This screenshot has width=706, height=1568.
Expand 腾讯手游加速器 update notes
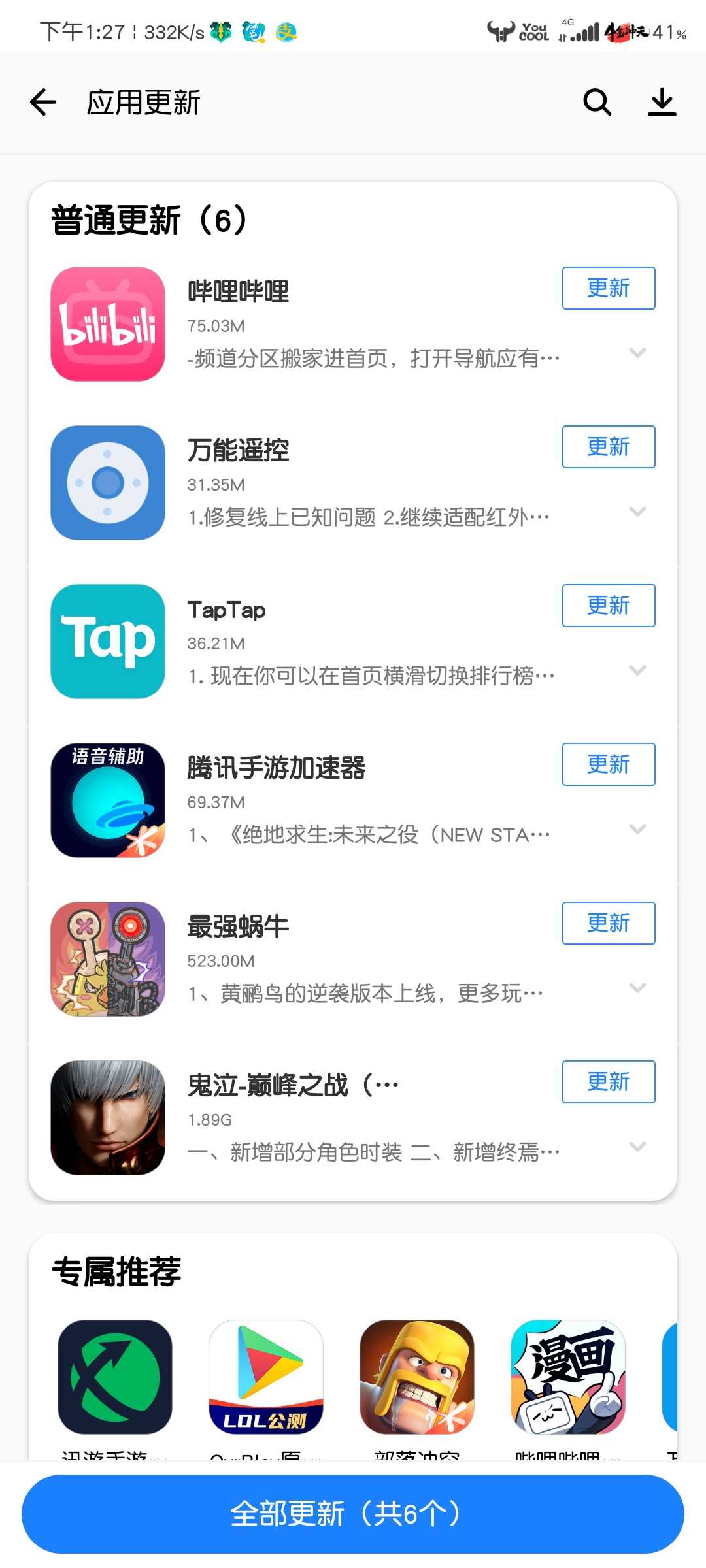coord(637,830)
